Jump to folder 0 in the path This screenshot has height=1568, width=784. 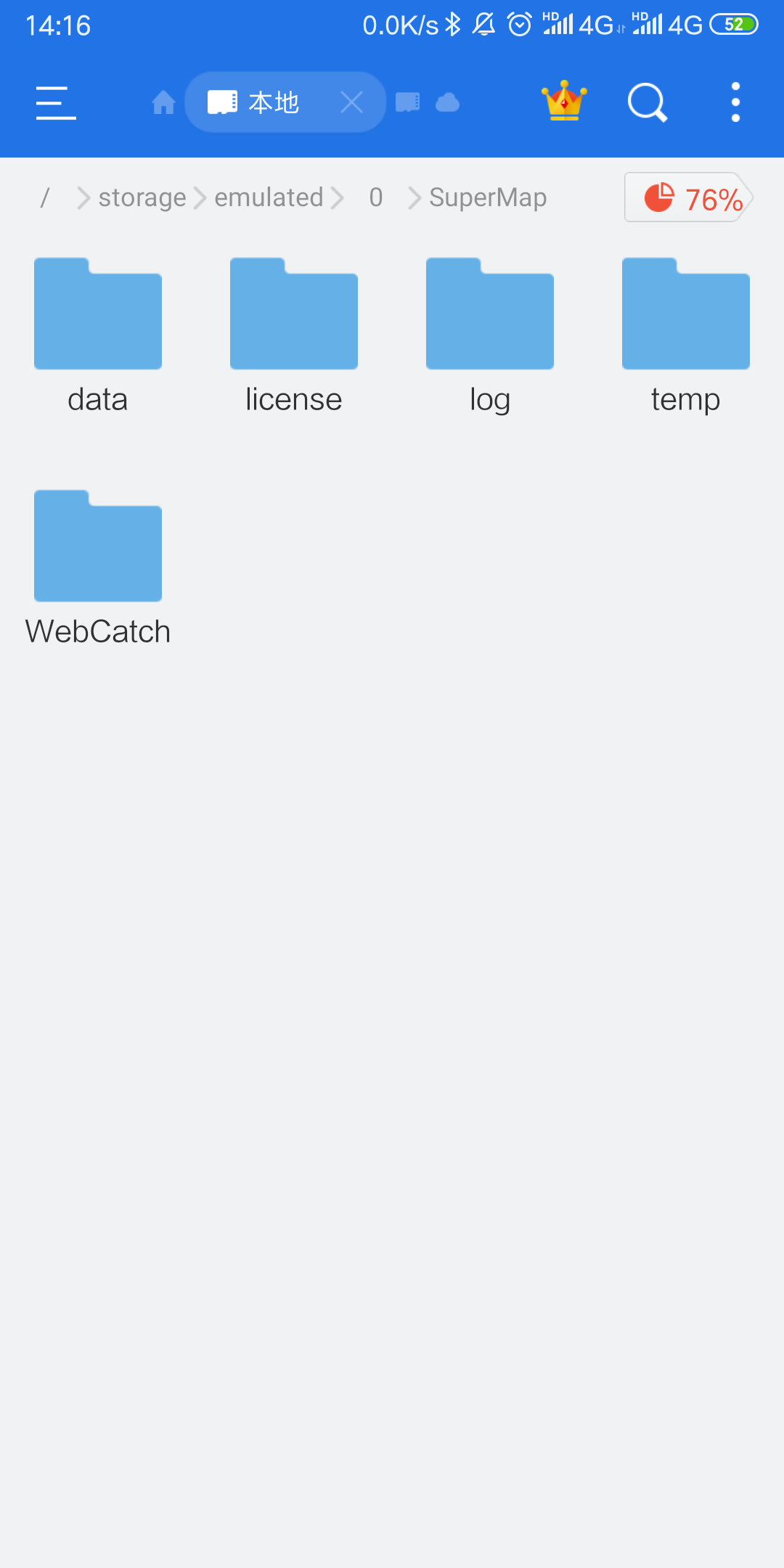[375, 197]
